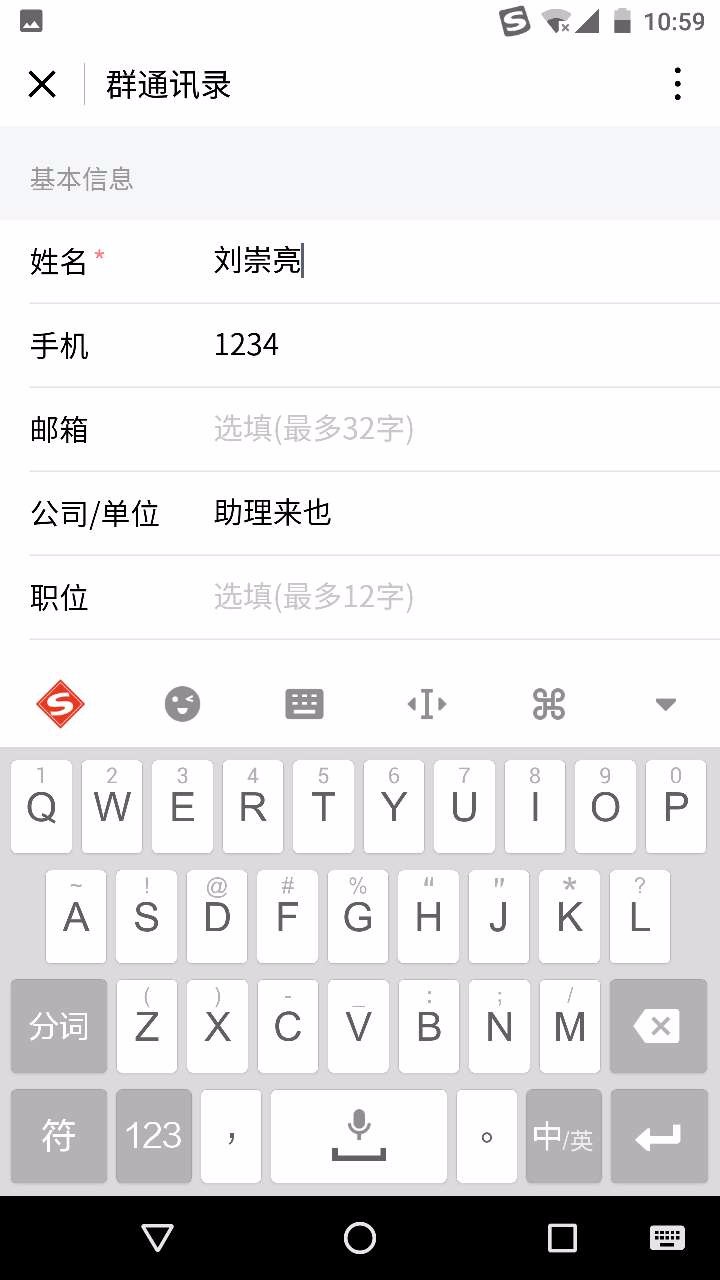Open the keyboard toolbox command icon
Viewport: 720px width, 1280px height.
click(x=548, y=704)
